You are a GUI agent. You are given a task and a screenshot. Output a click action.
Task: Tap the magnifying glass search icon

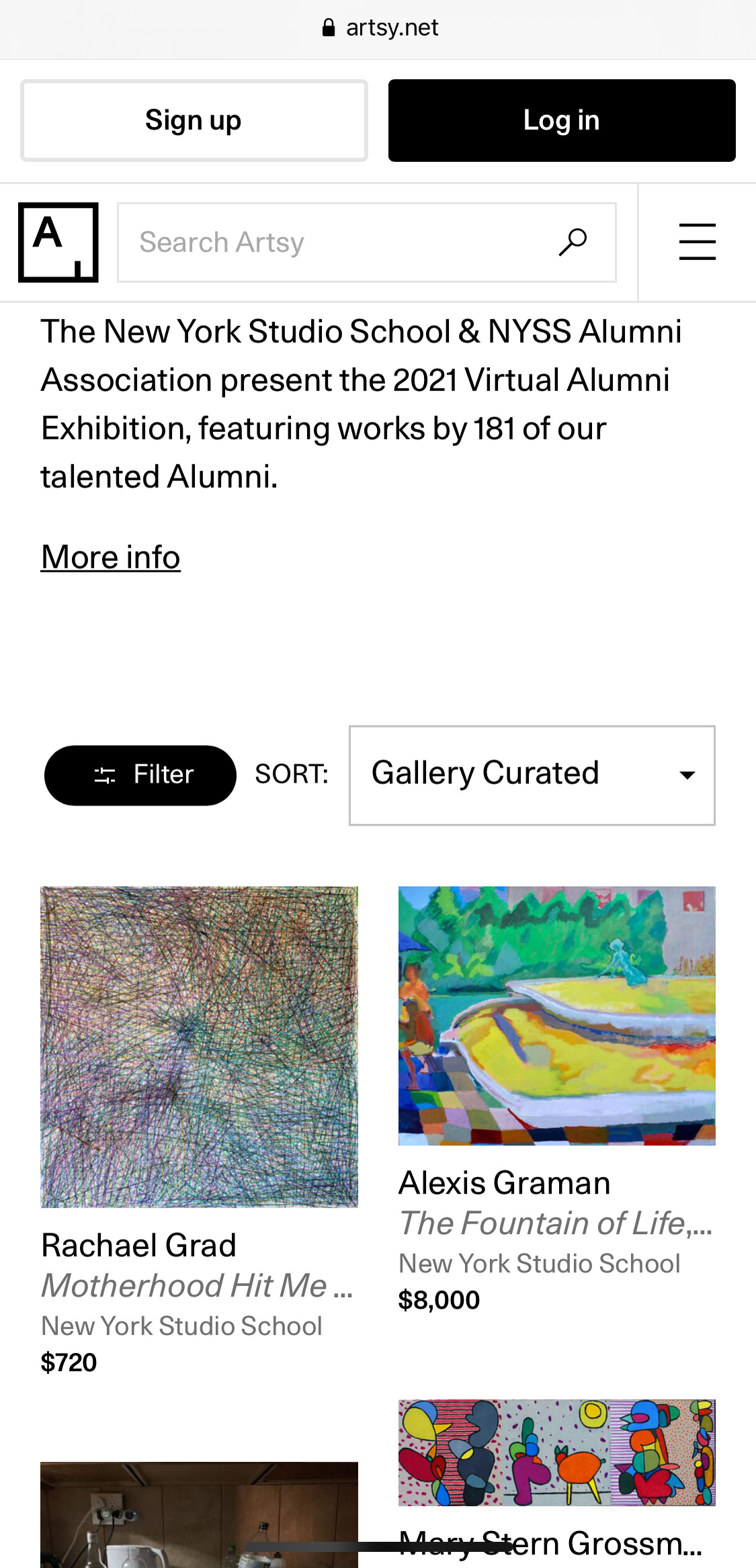[x=573, y=243]
